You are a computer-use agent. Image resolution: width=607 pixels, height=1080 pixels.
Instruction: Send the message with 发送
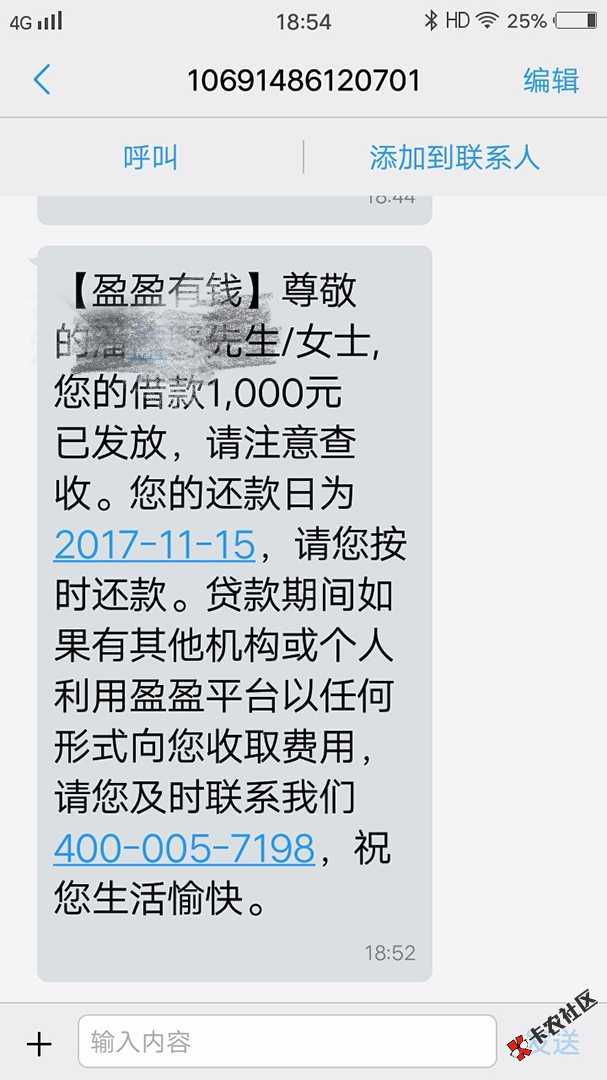[553, 1043]
